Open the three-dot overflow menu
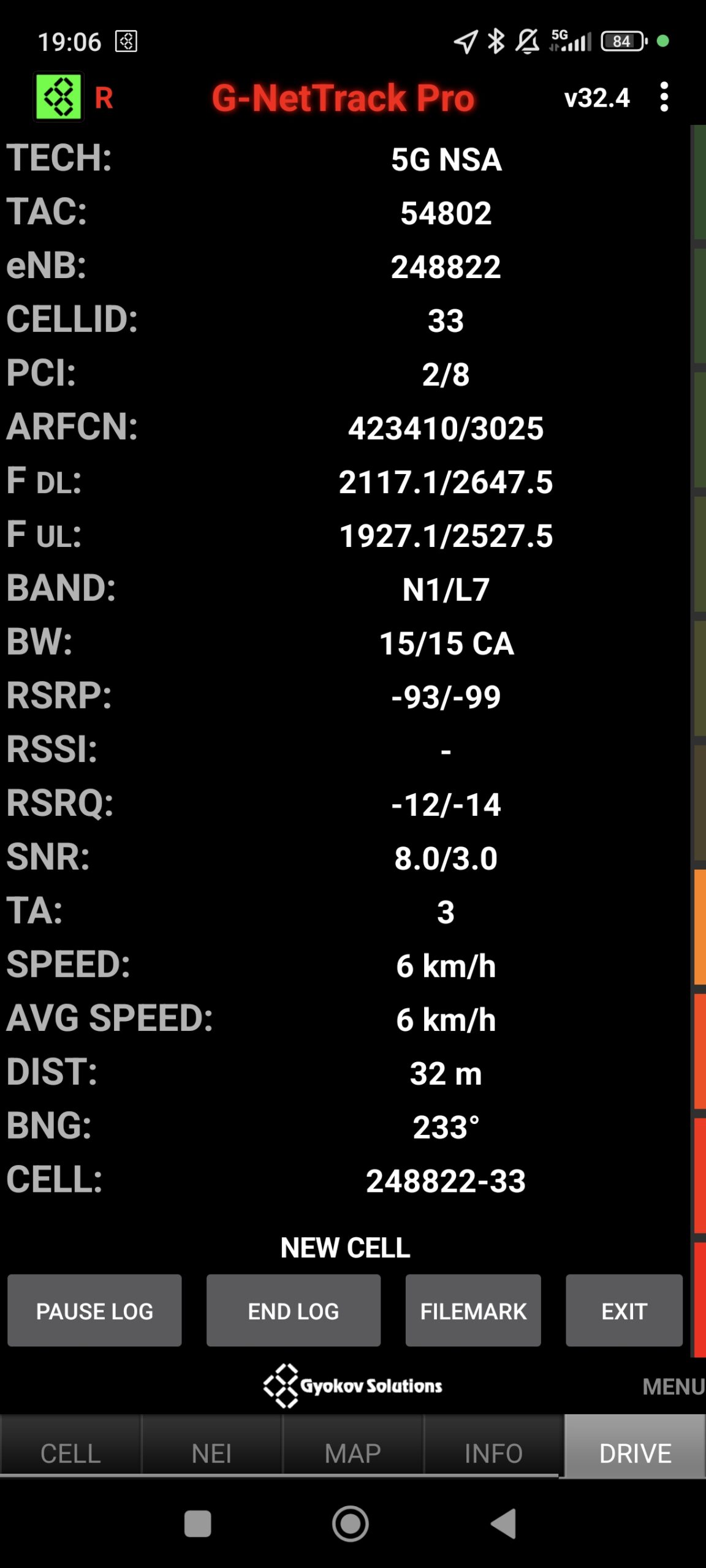Screen dimensions: 706x1568 664,97
